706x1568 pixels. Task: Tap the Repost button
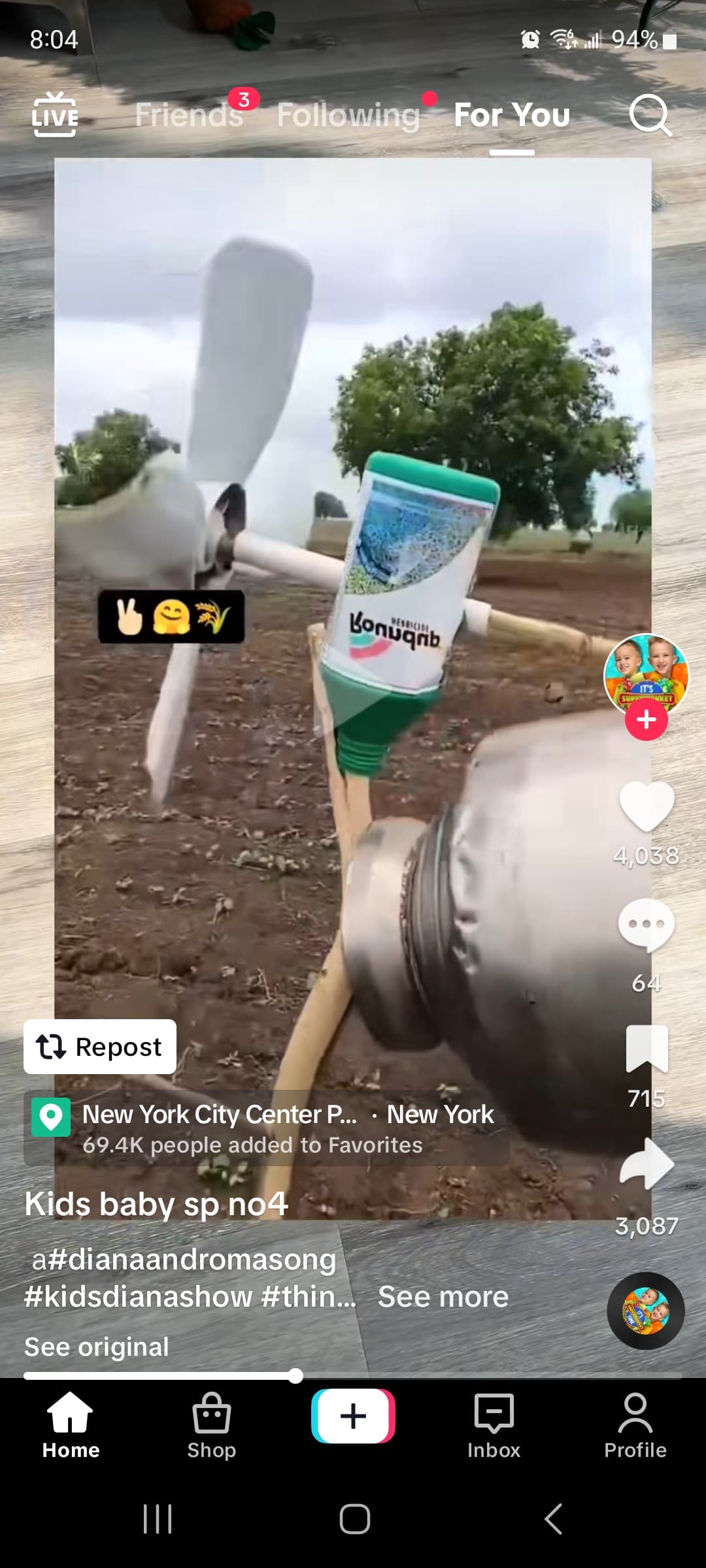100,1047
